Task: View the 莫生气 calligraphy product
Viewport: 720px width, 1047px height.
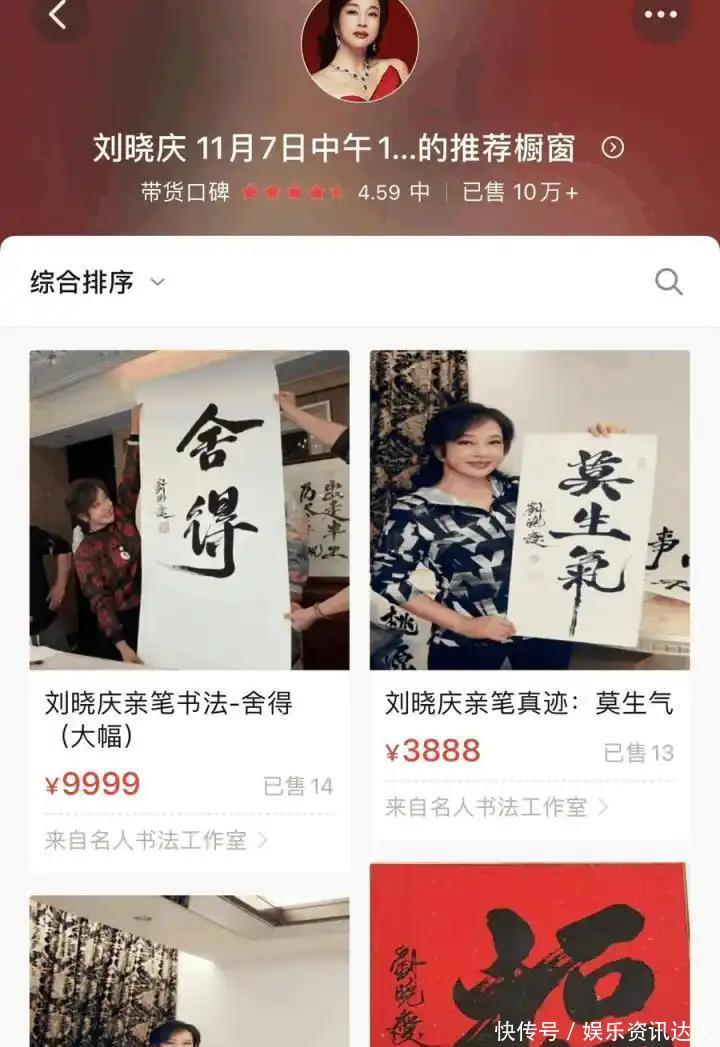Action: [x=529, y=510]
